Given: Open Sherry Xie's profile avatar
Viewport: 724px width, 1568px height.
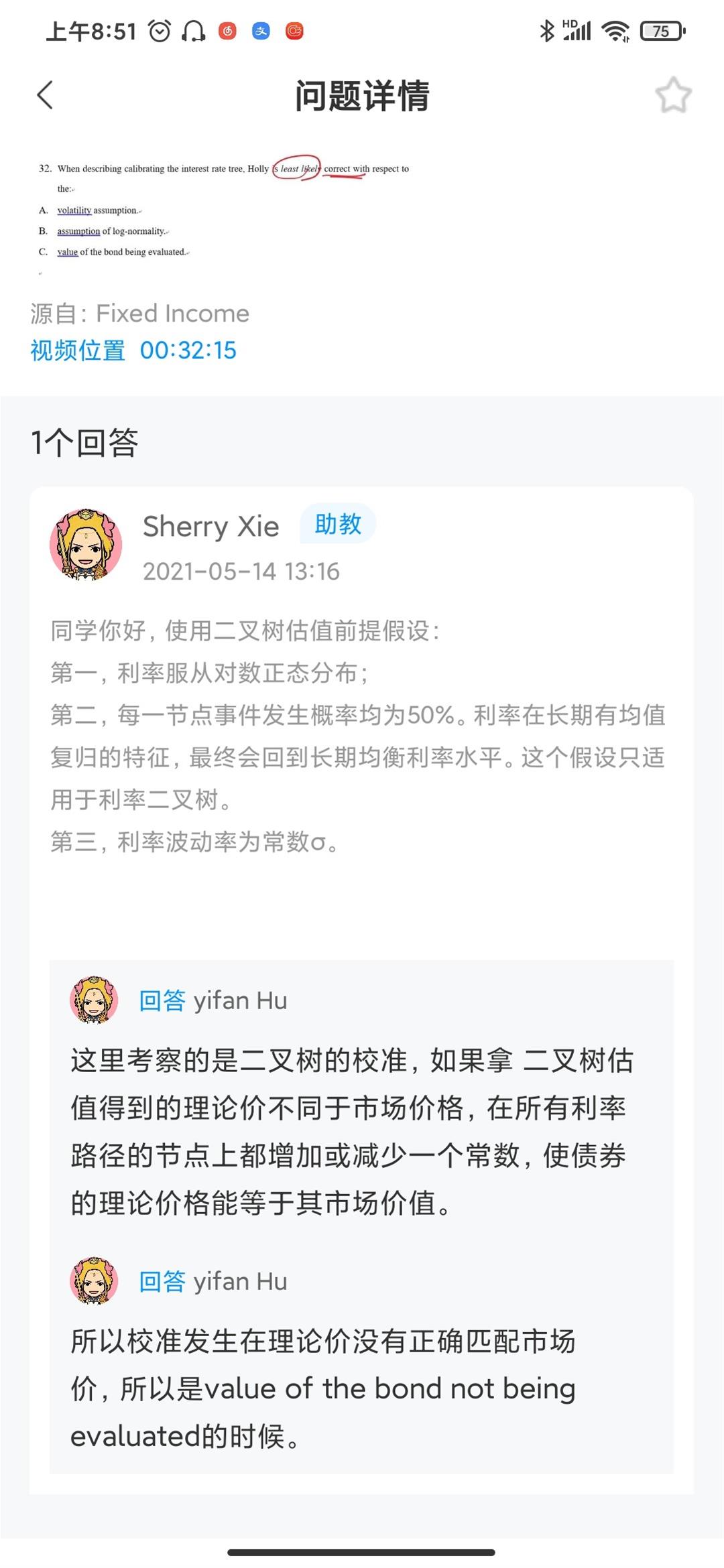Looking at the screenshot, I should (86, 544).
